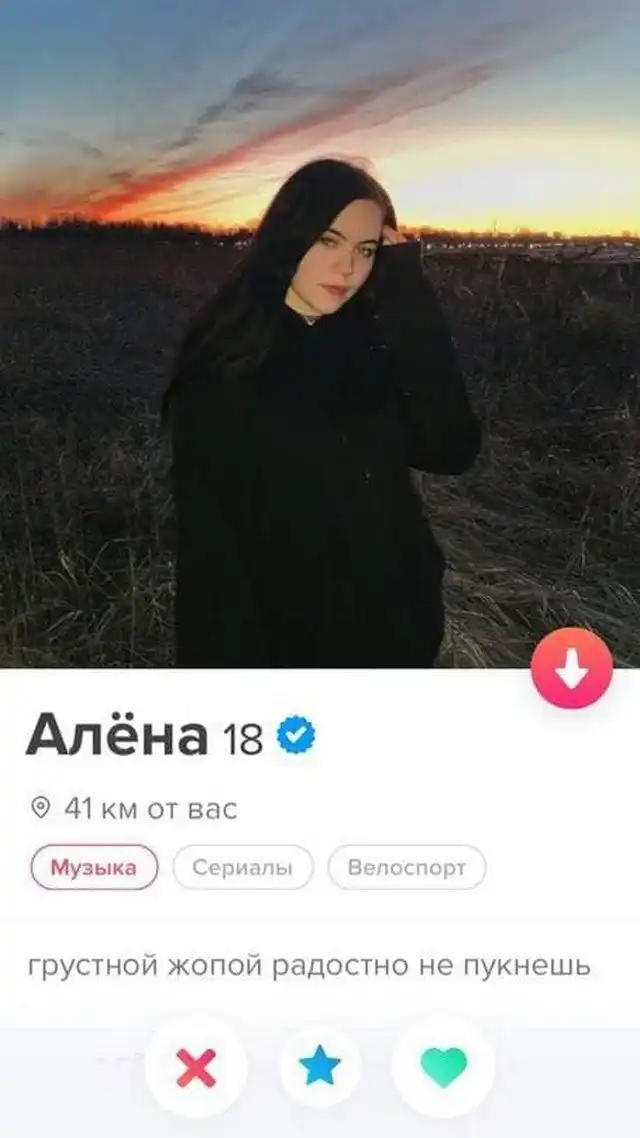Tap the Сериалы interest chip
This screenshot has width=640, height=1138.
coord(242,867)
